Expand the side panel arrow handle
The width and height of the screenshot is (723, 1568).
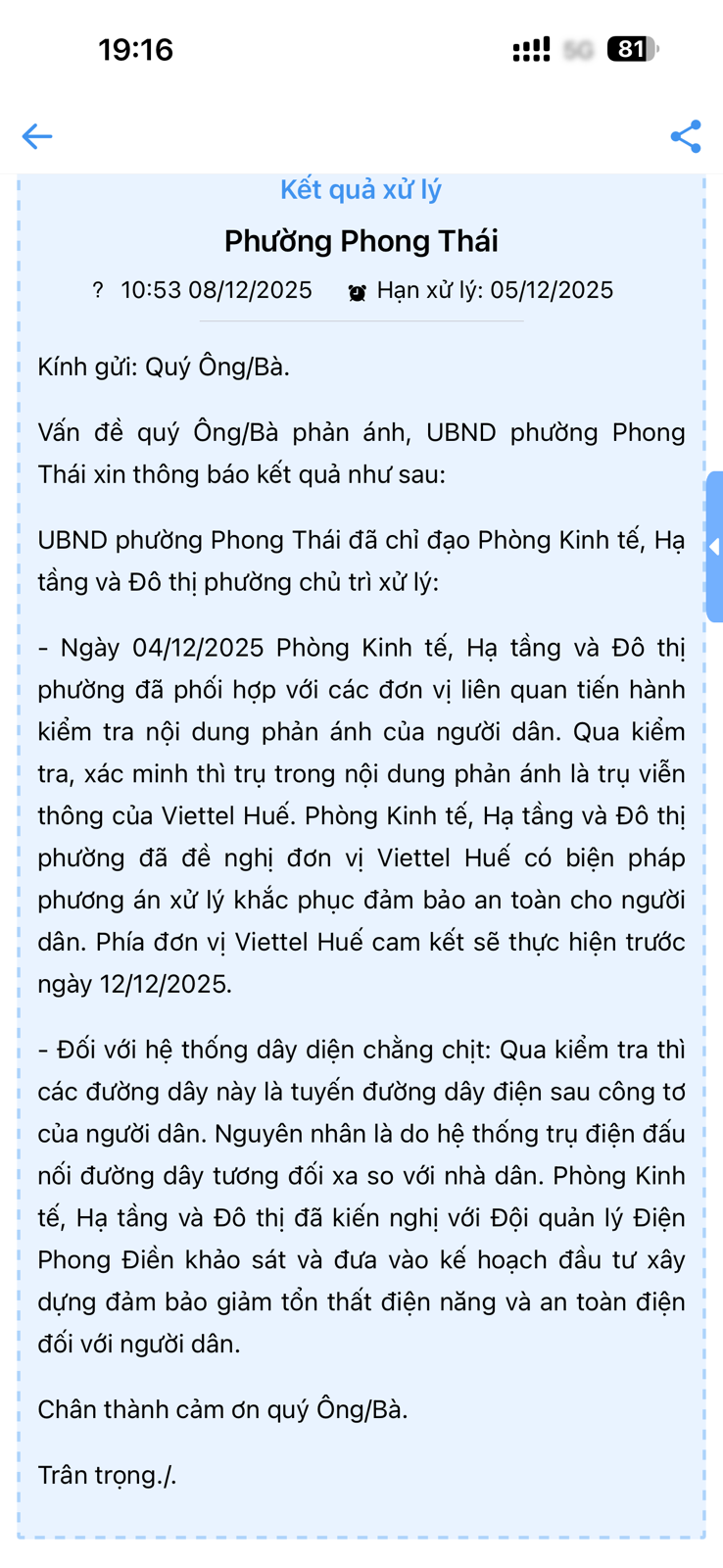point(714,547)
